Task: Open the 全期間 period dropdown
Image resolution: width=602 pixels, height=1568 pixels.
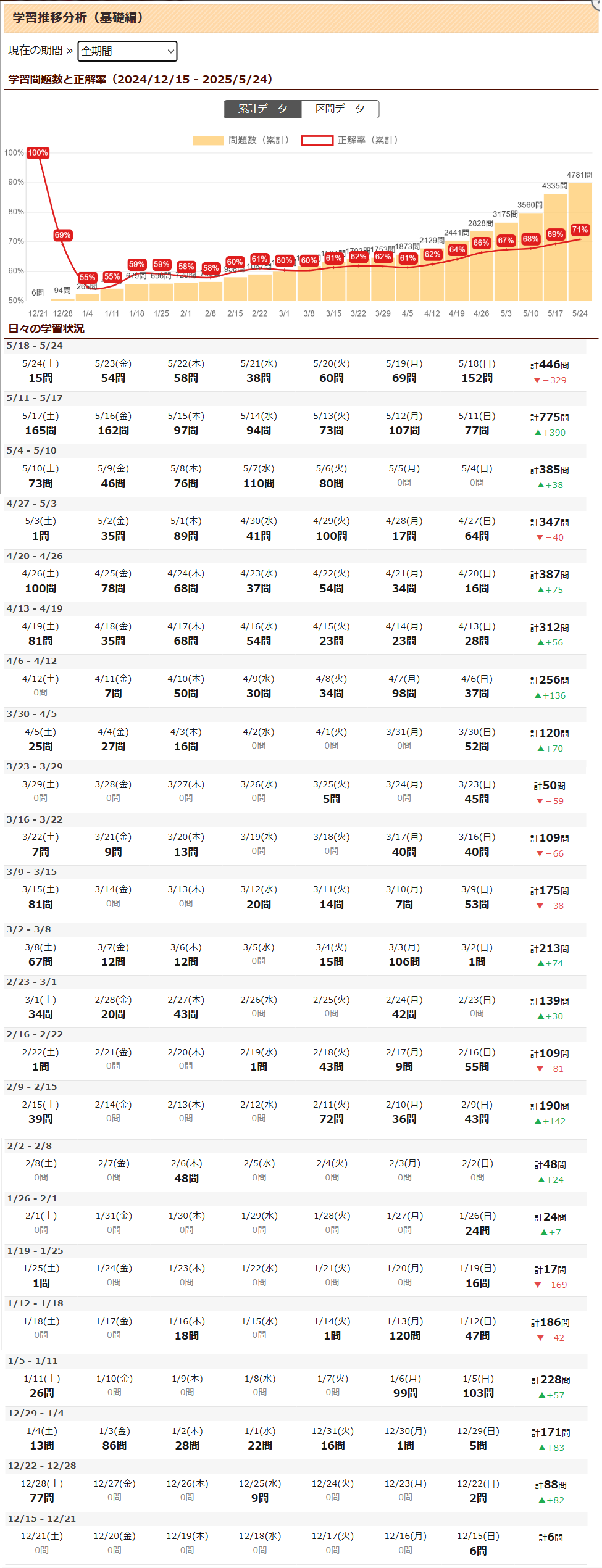Action: (127, 51)
